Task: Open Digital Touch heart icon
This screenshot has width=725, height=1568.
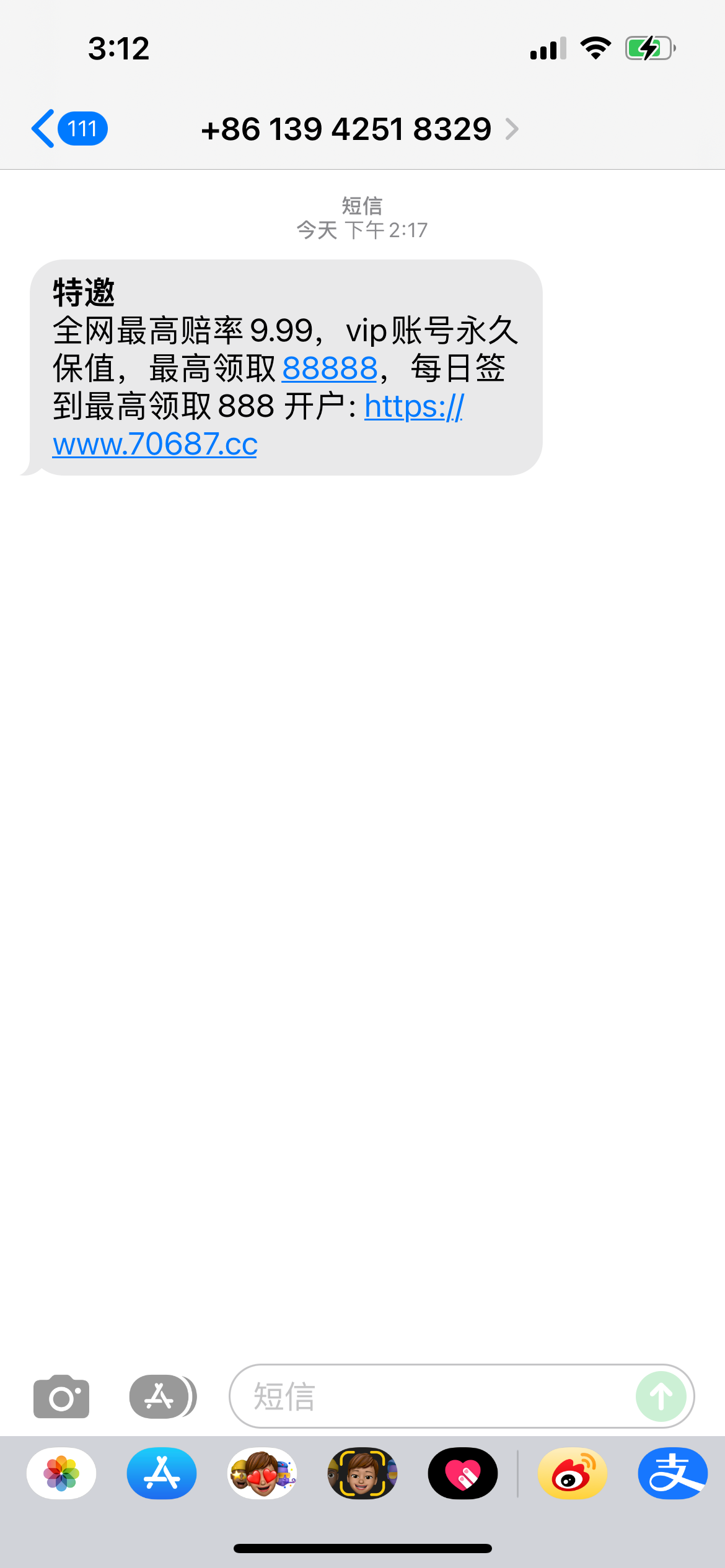Action: (x=463, y=1474)
